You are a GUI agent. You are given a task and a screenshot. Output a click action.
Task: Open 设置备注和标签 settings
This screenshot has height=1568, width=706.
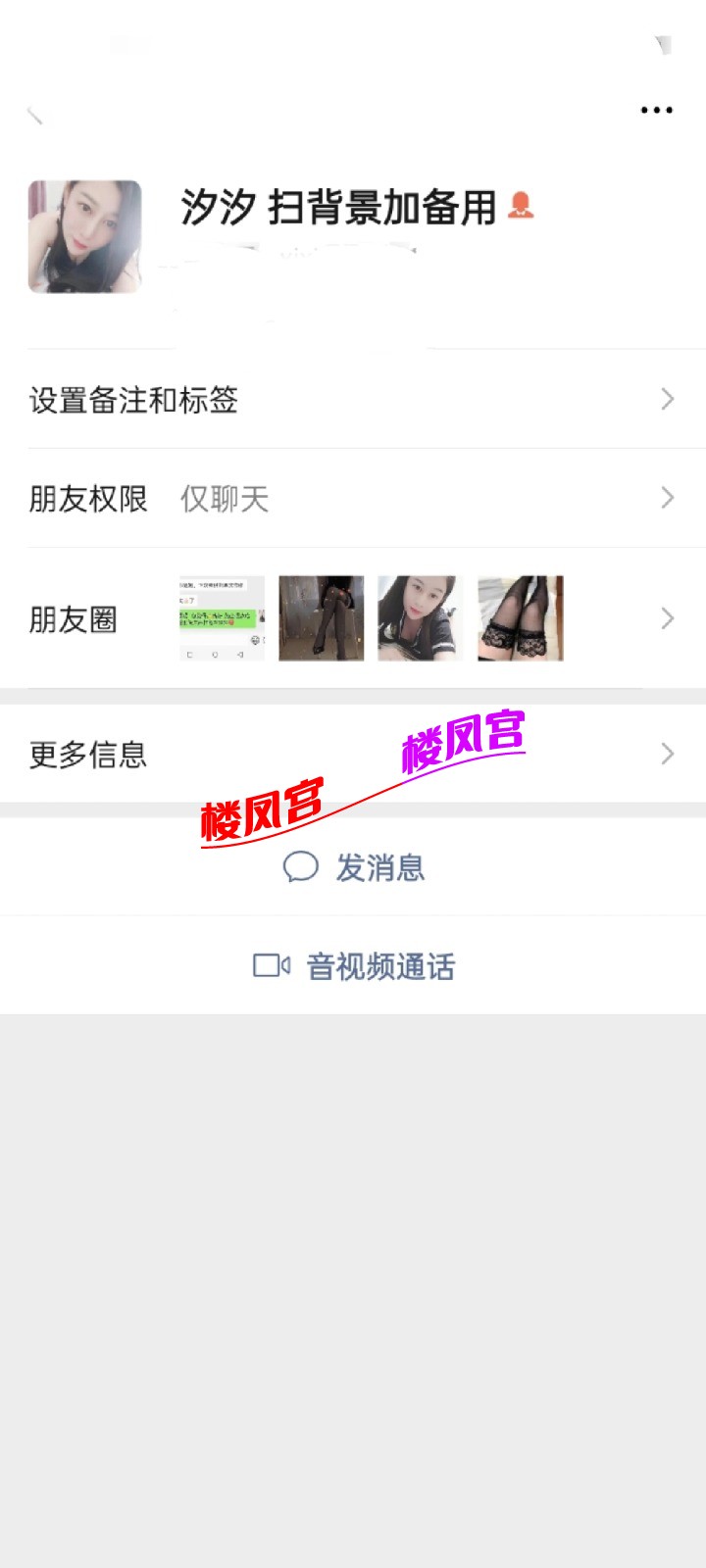coord(353,400)
